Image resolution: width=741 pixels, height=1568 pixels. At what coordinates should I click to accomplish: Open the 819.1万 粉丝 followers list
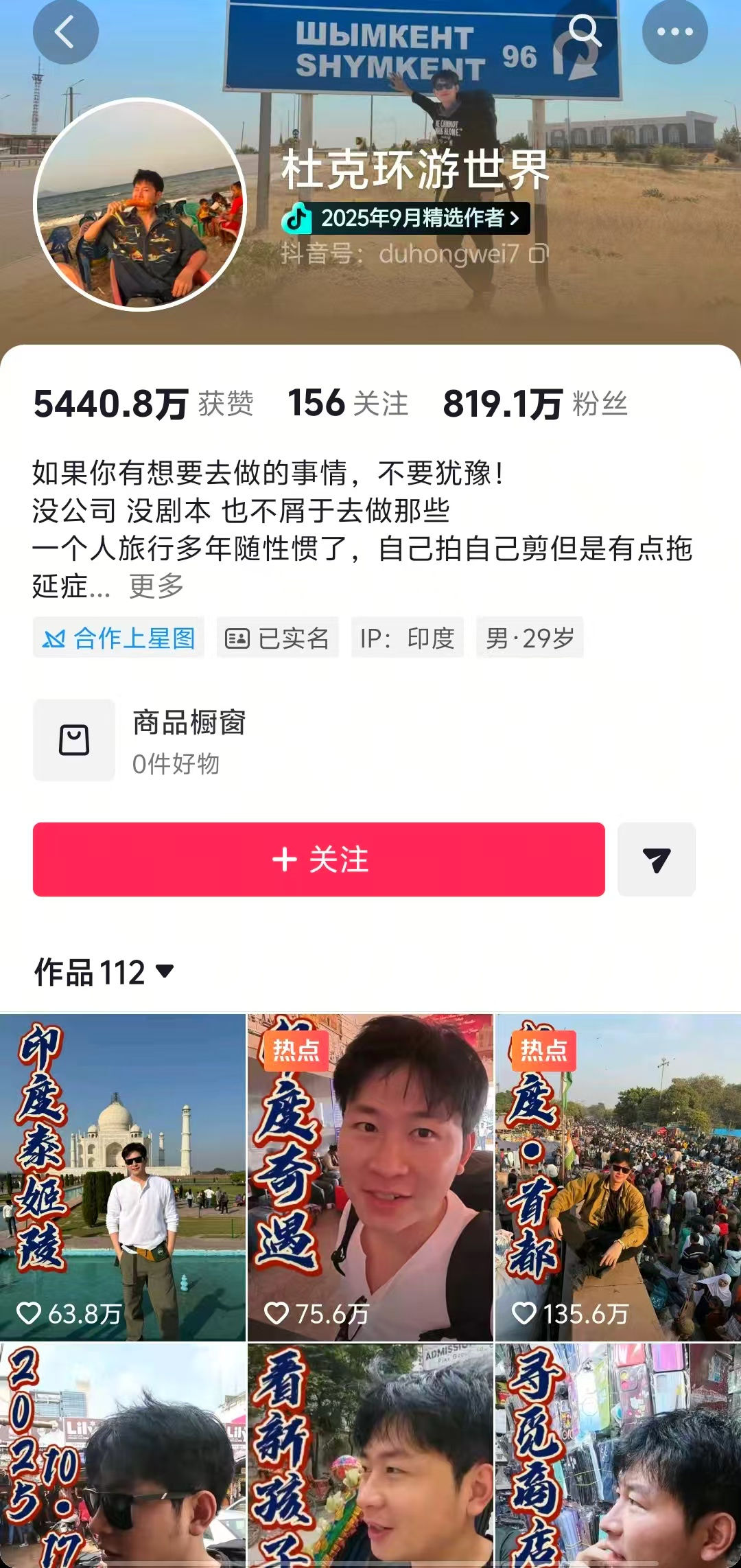pos(535,403)
